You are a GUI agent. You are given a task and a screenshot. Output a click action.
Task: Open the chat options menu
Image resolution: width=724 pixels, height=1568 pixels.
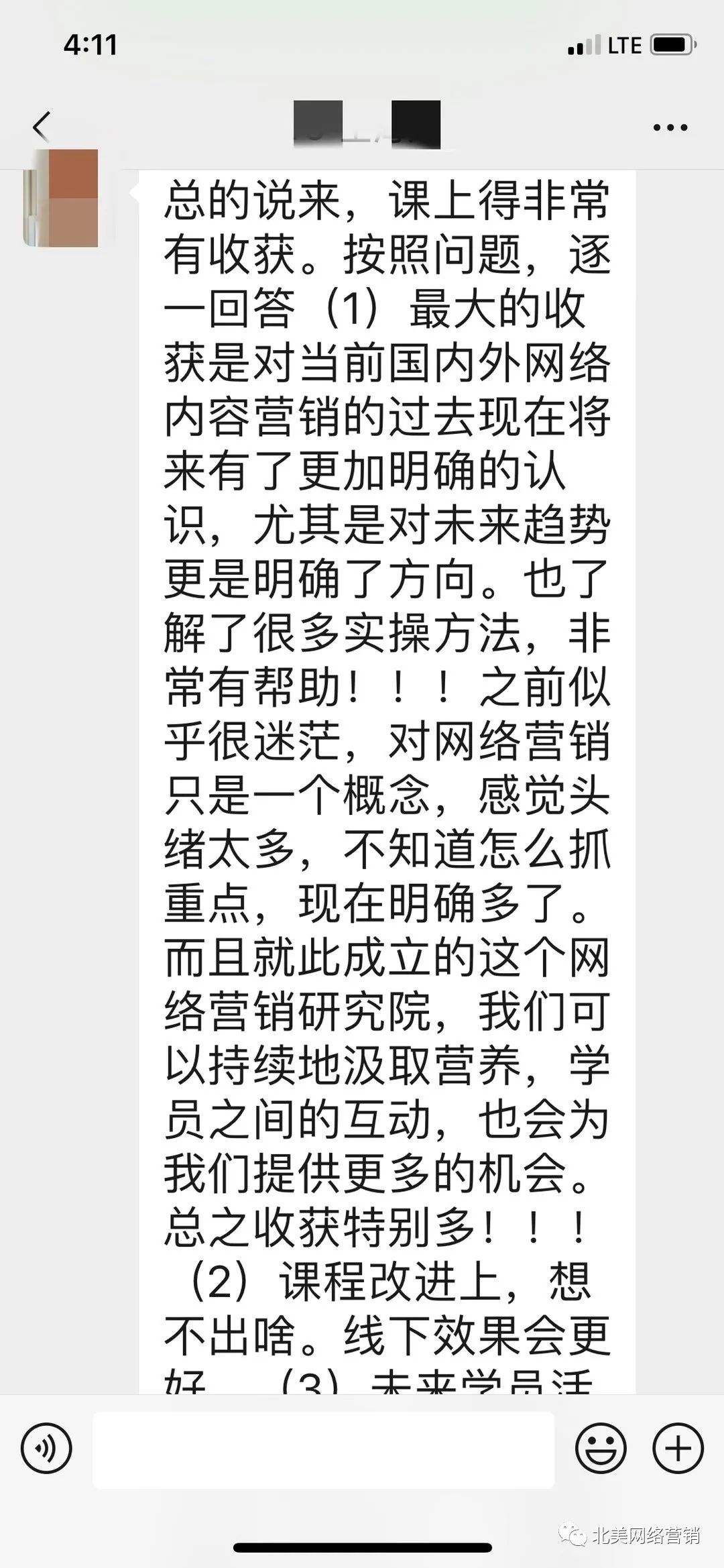[670, 127]
